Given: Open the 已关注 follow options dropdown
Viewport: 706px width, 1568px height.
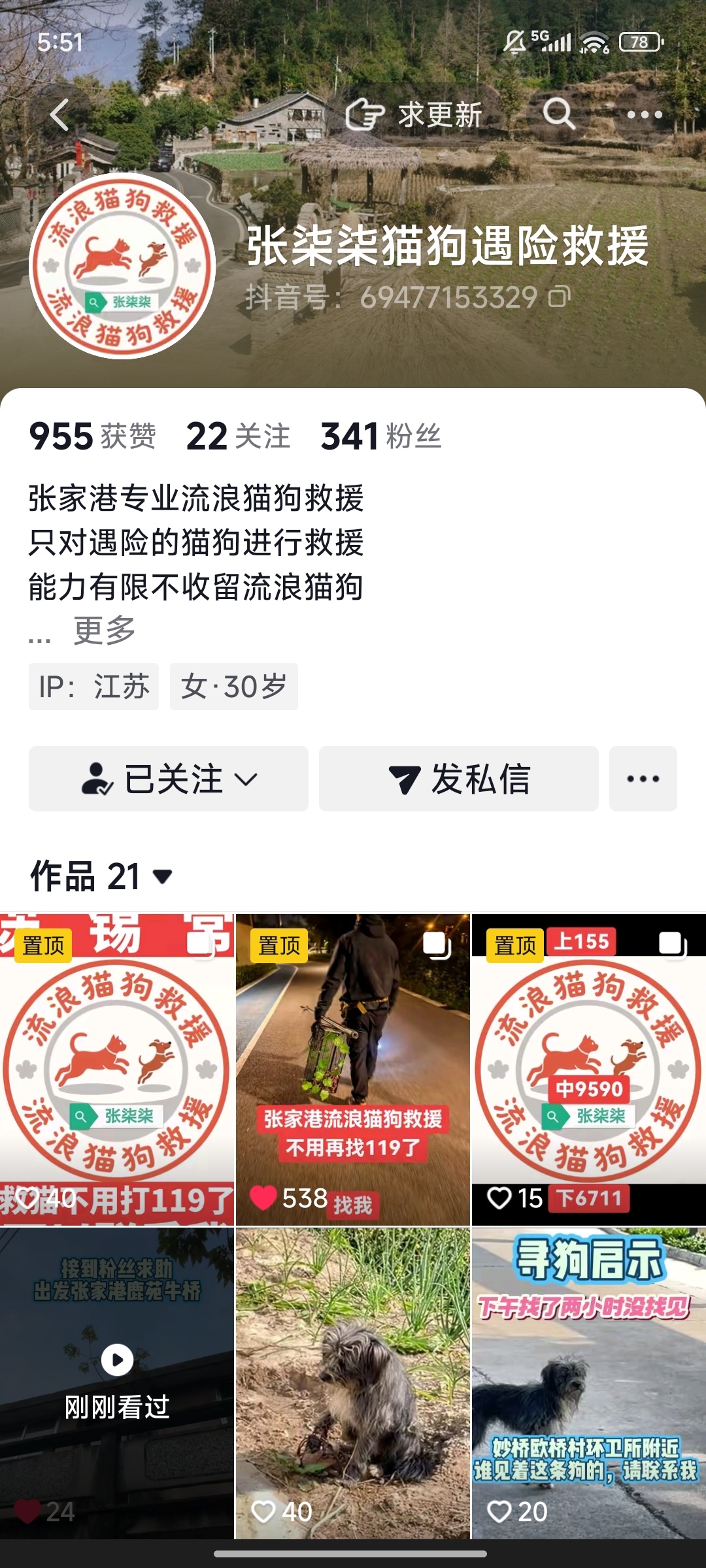Looking at the screenshot, I should (x=169, y=779).
